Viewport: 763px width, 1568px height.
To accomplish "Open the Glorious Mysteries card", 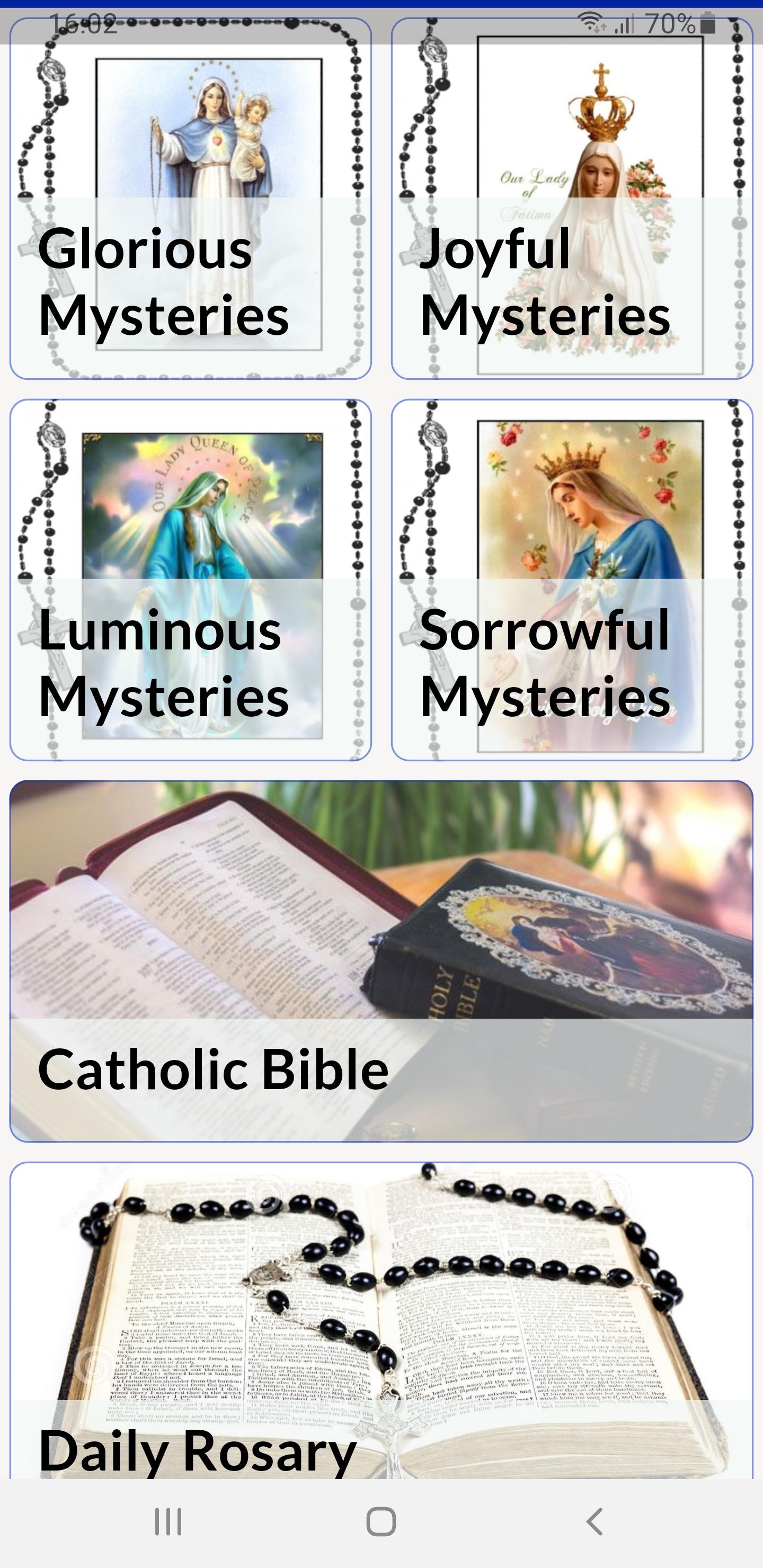I will tap(191, 199).
